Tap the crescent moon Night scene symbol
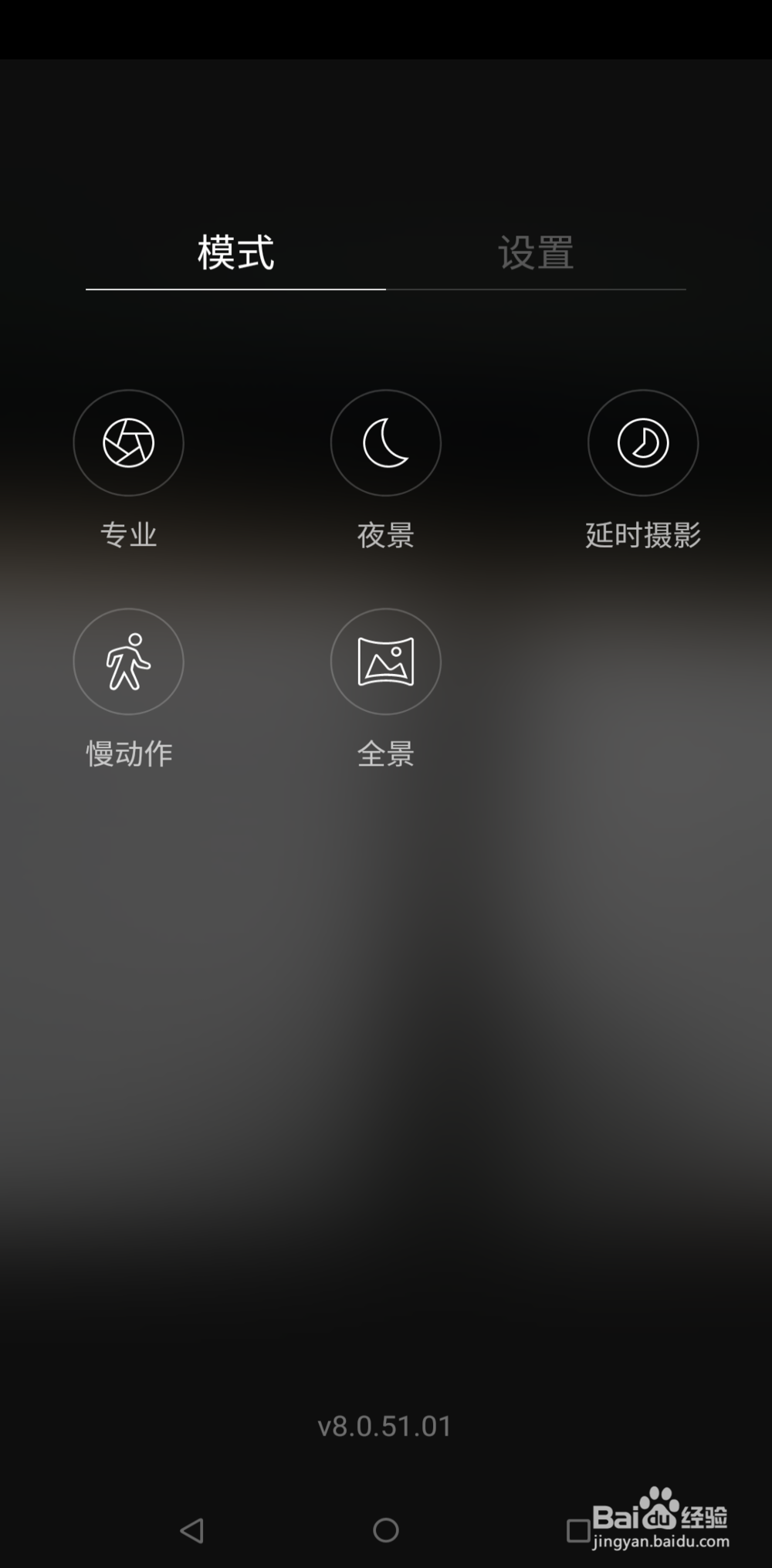This screenshot has height=1568, width=772. click(x=386, y=443)
